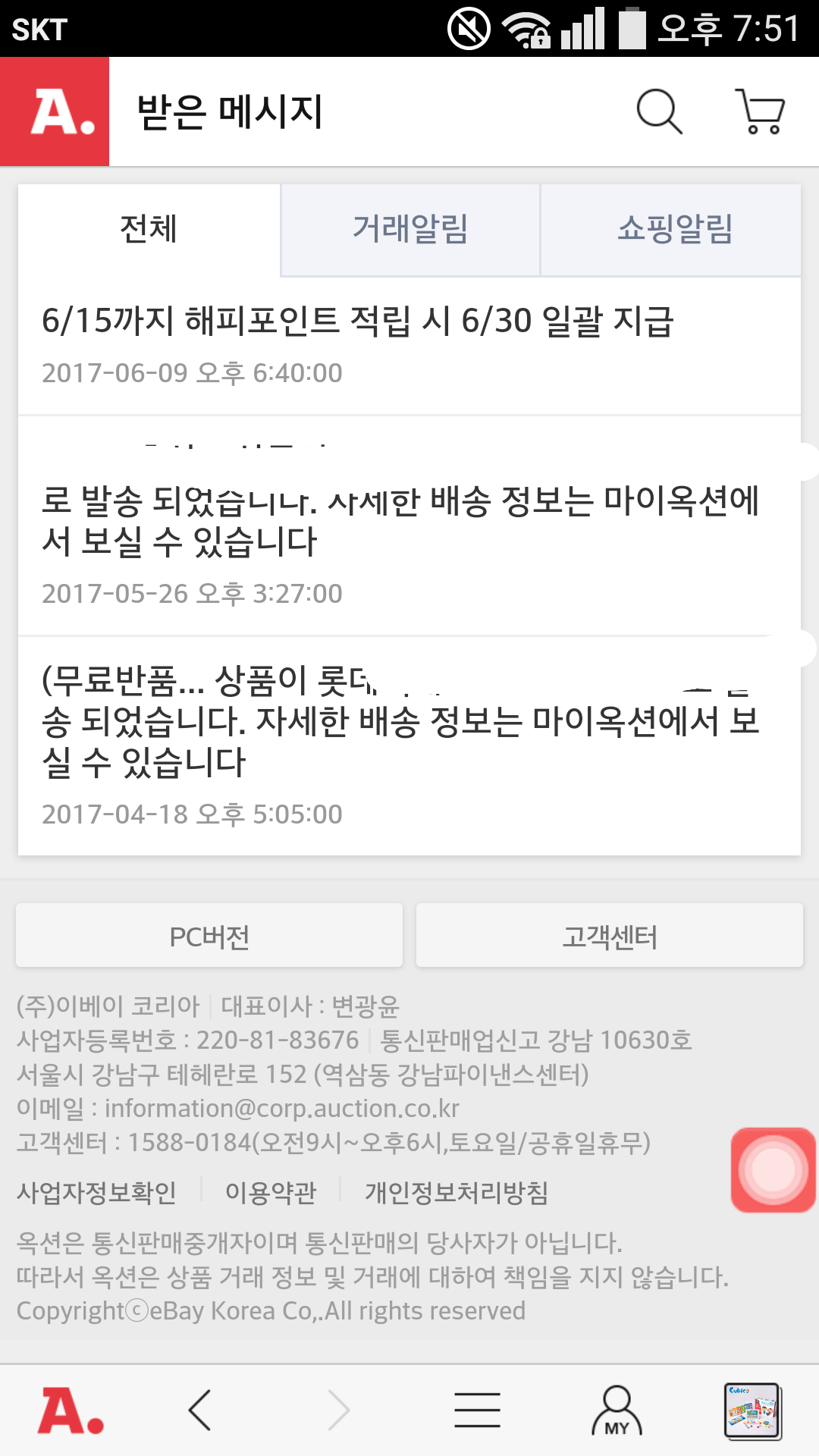Image resolution: width=819 pixels, height=1456 pixels.
Task: Open the 사업자정보확인 link
Action: 96,1193
